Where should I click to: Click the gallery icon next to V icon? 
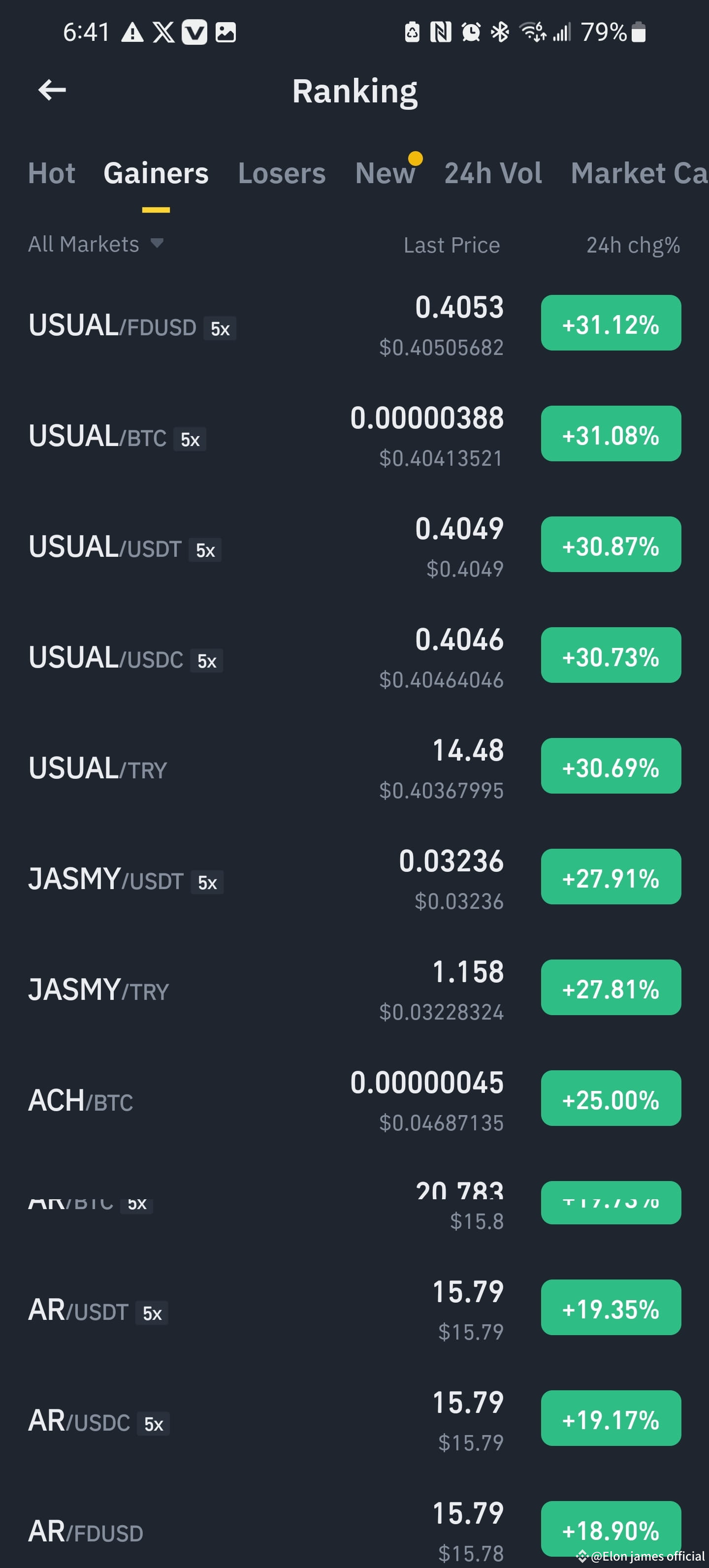pyautogui.click(x=226, y=32)
